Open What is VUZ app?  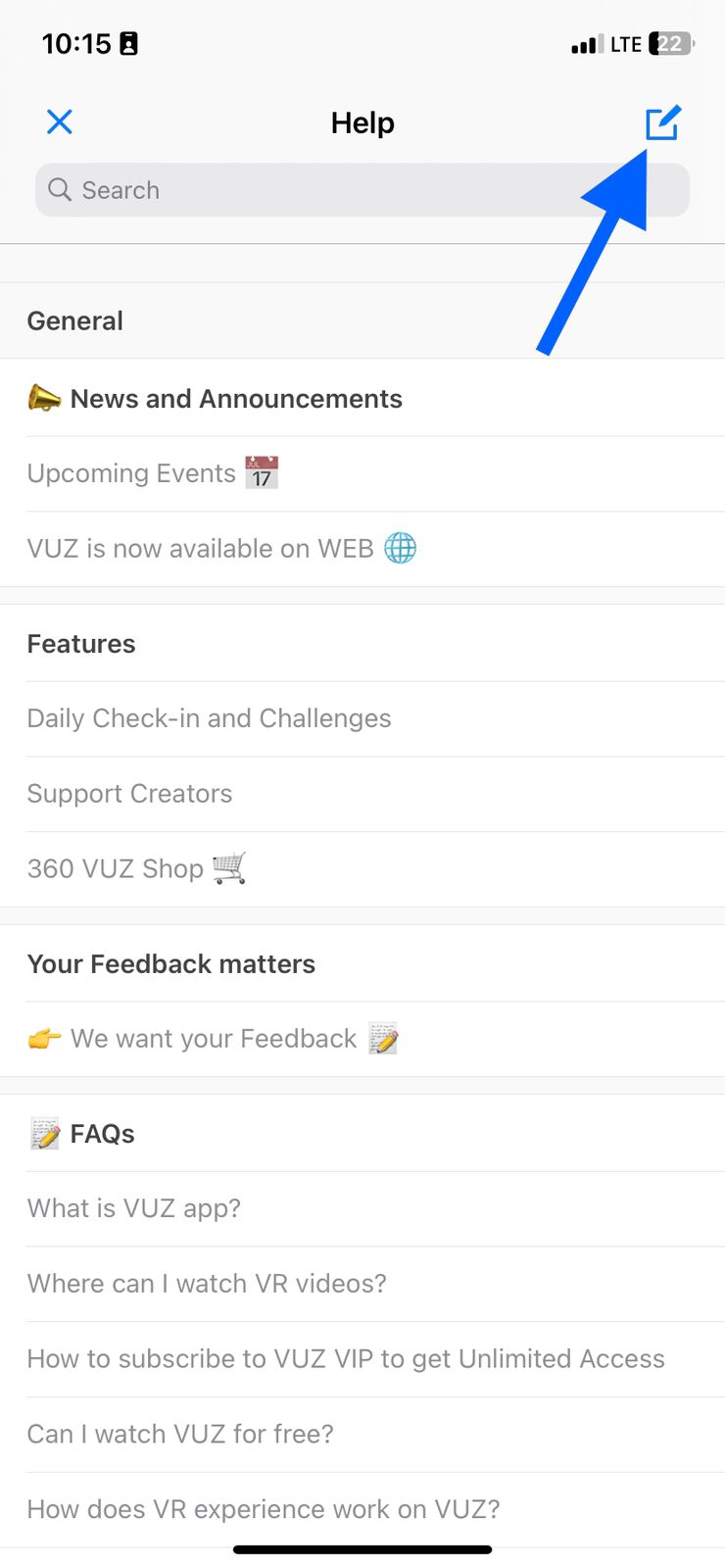(x=362, y=1208)
